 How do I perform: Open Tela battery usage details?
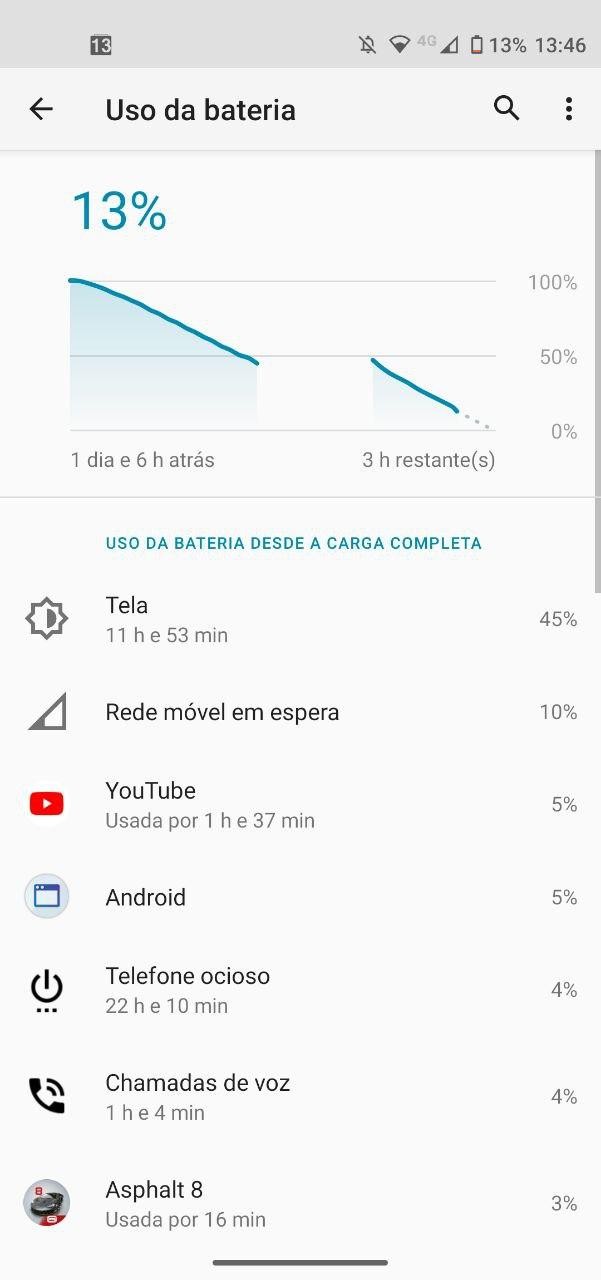300,620
